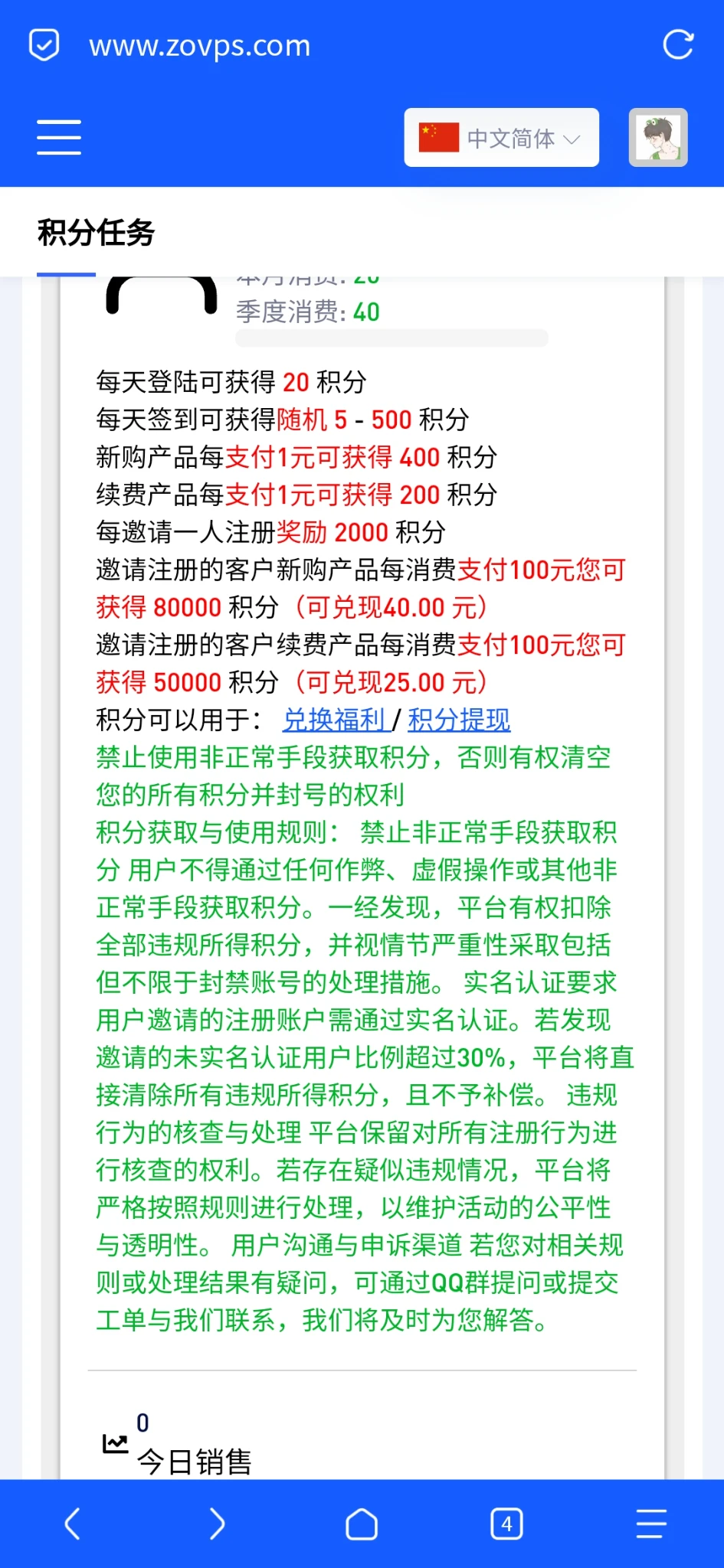The height and width of the screenshot is (1568, 724).
Task: View the 4 open browser tabs
Action: coord(506,1524)
